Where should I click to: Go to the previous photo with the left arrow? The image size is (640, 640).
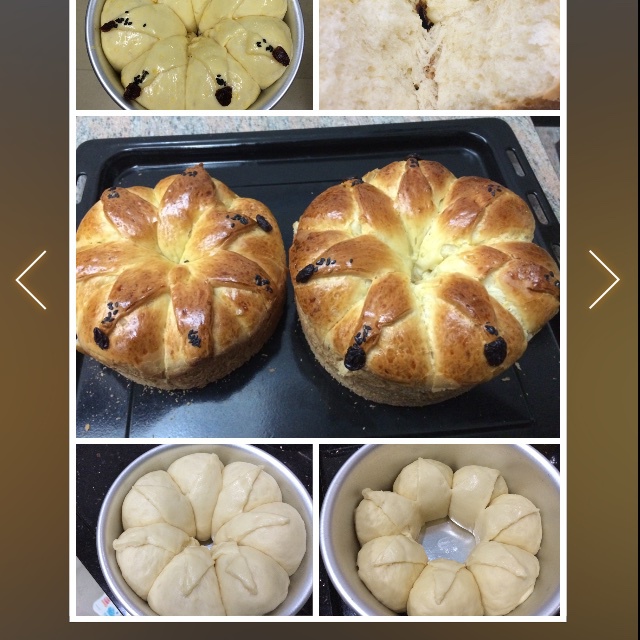[31, 280]
